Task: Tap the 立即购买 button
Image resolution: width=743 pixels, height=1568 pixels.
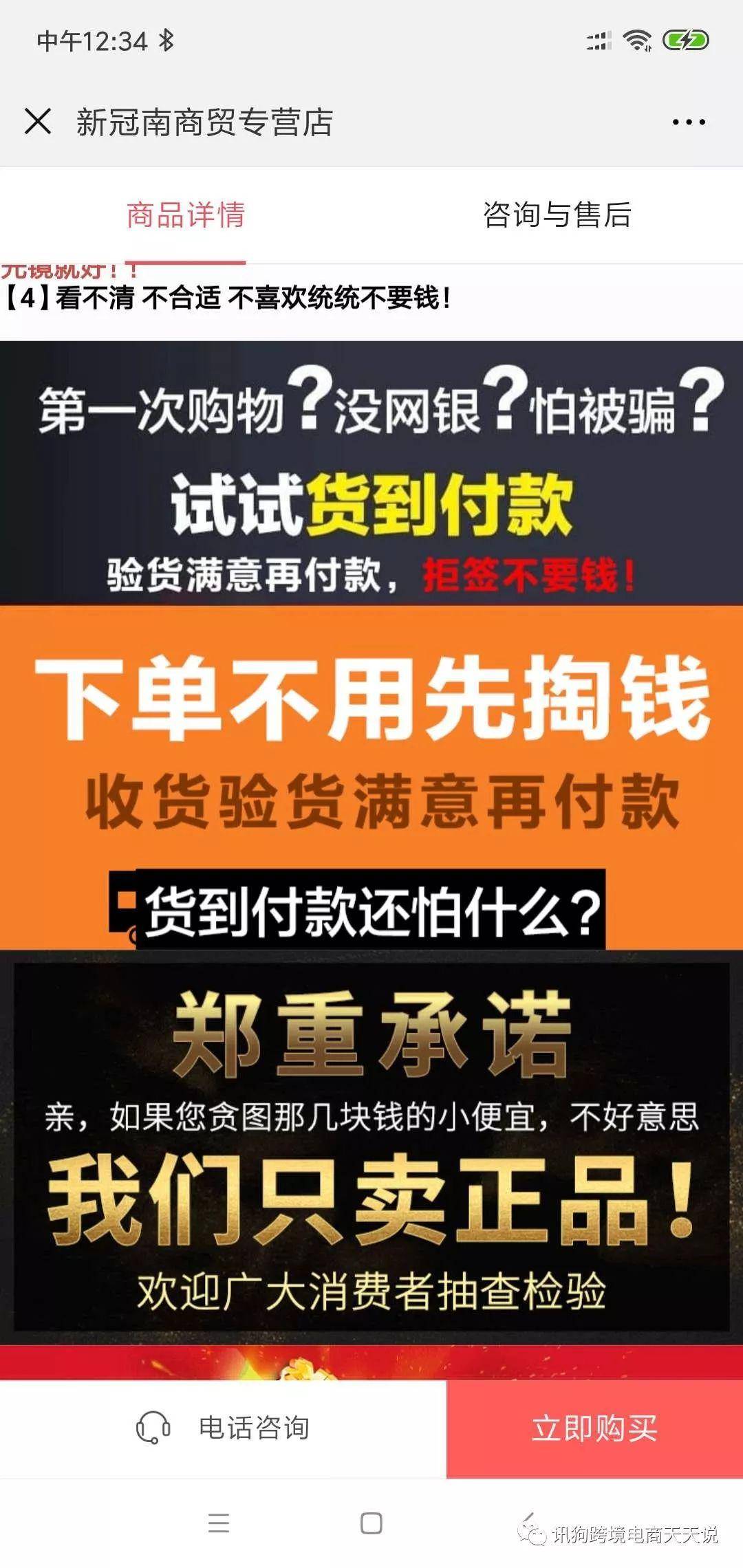Action: 594,1428
